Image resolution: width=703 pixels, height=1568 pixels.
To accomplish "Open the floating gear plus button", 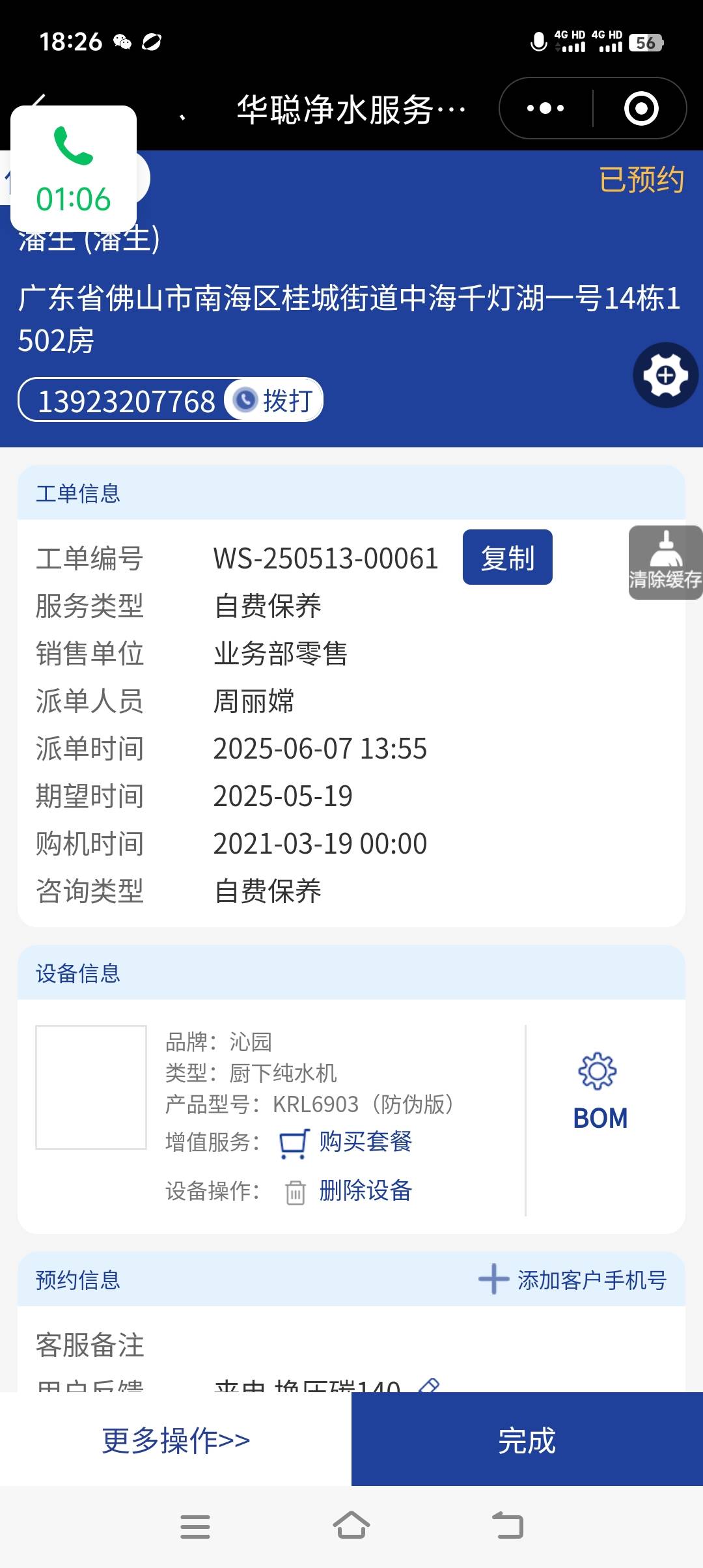I will 665,375.
